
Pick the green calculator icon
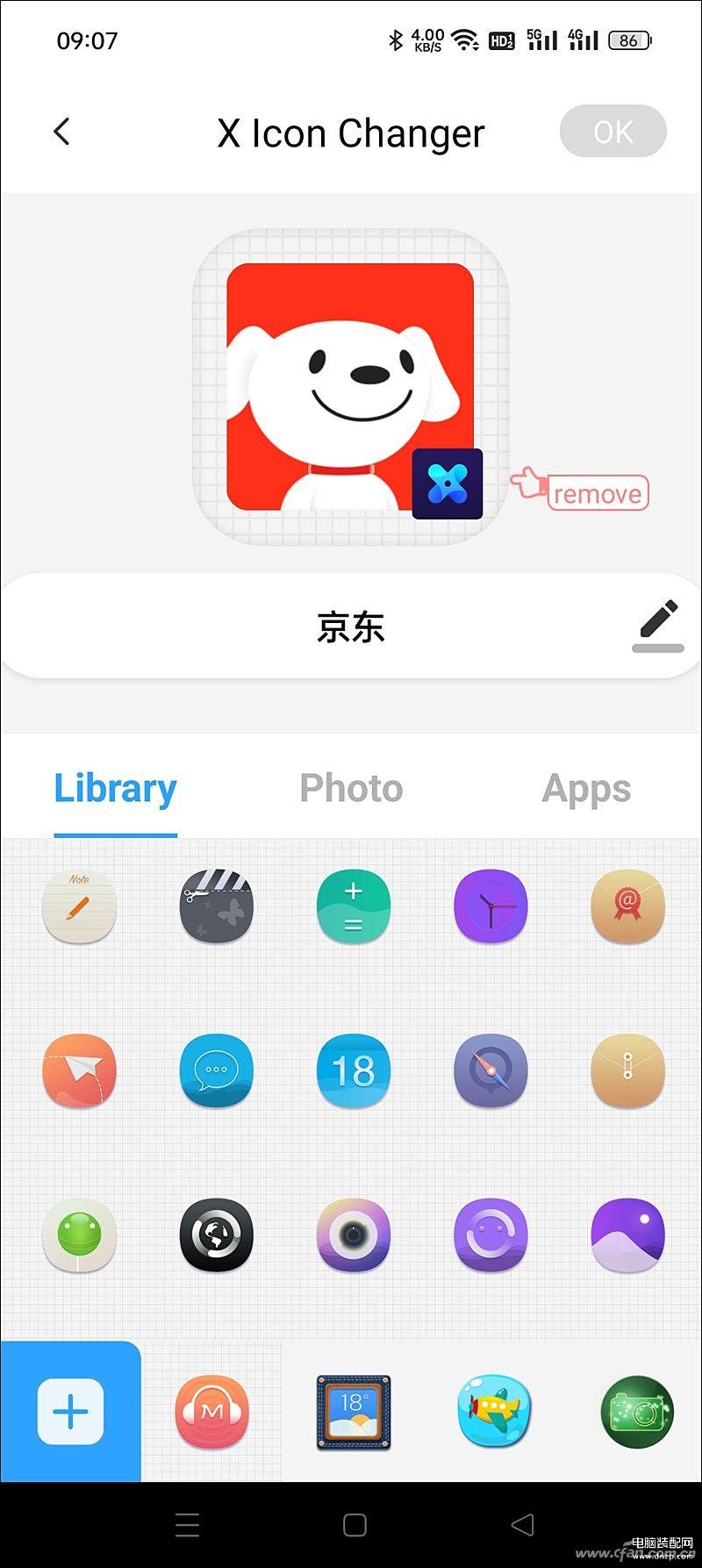click(353, 906)
